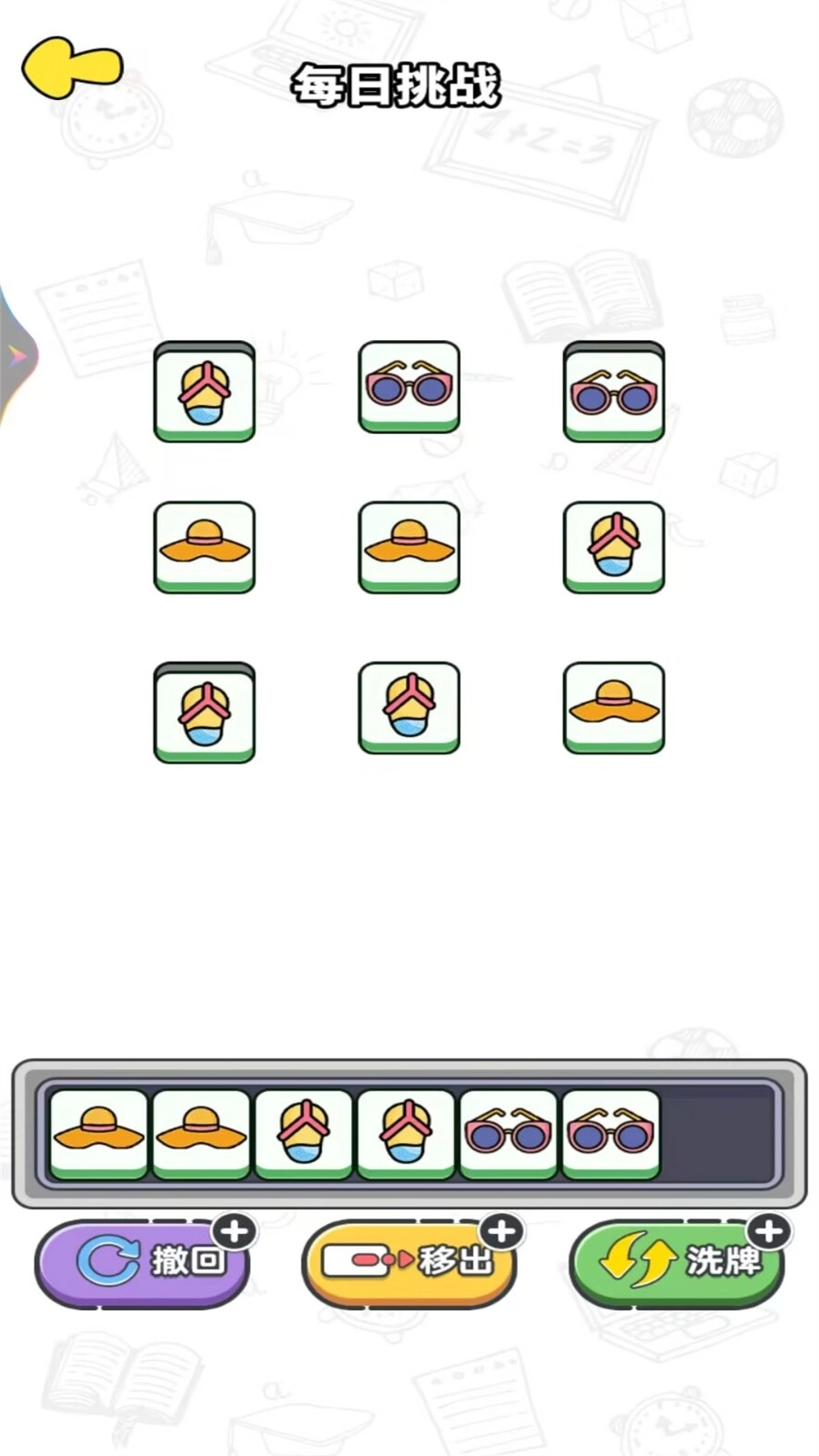Select the blue sunglasses tile in top row
The height and width of the screenshot is (1456, 819).
click(x=409, y=387)
